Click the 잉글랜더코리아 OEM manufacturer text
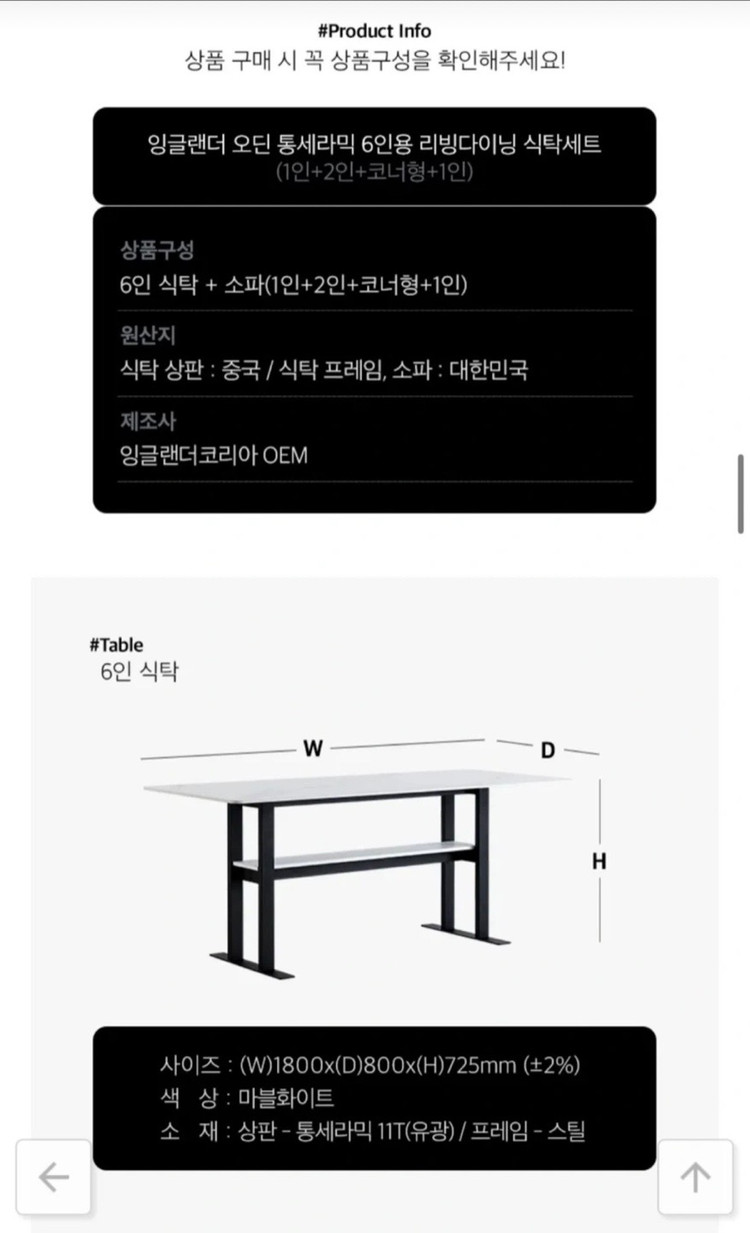The width and height of the screenshot is (750, 1233). click(x=213, y=455)
